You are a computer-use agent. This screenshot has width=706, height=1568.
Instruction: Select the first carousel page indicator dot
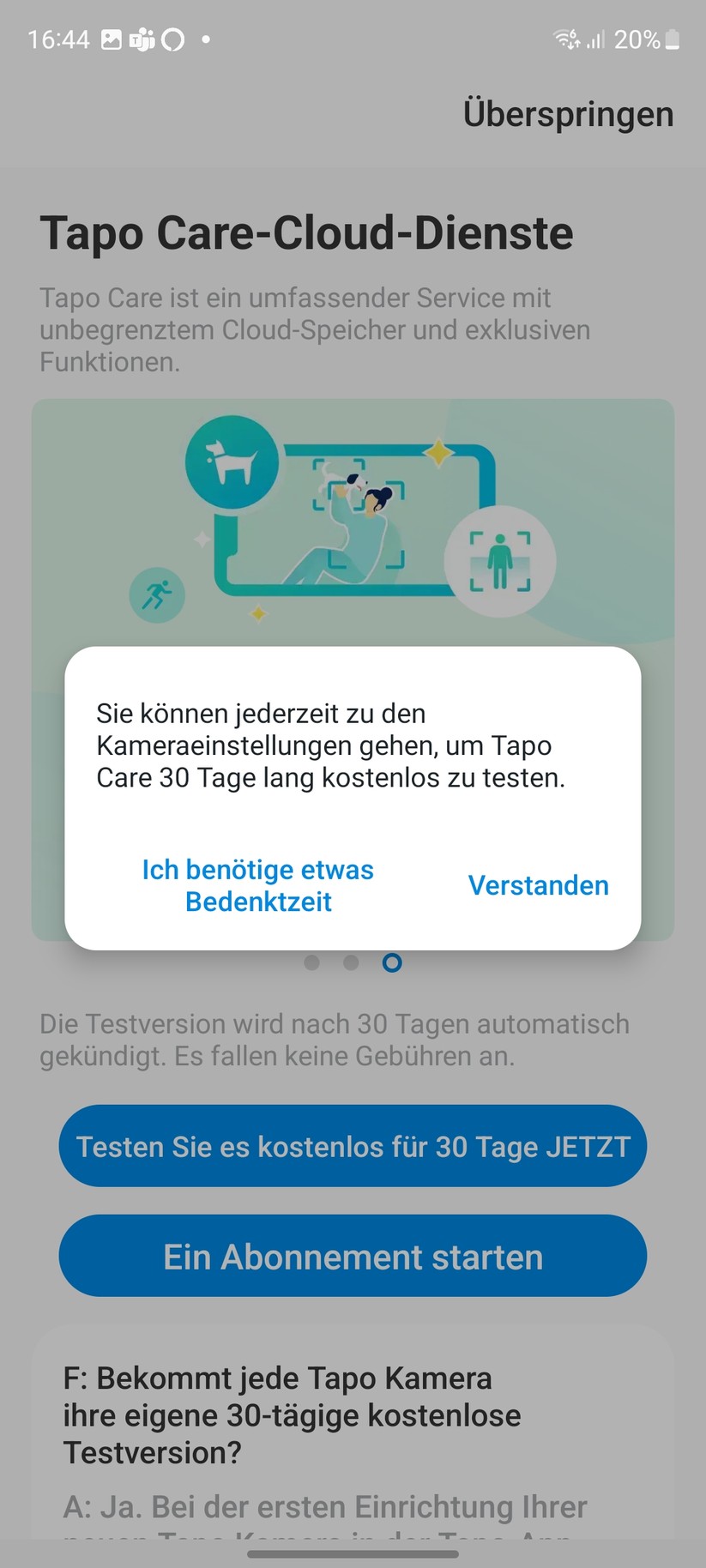point(312,962)
